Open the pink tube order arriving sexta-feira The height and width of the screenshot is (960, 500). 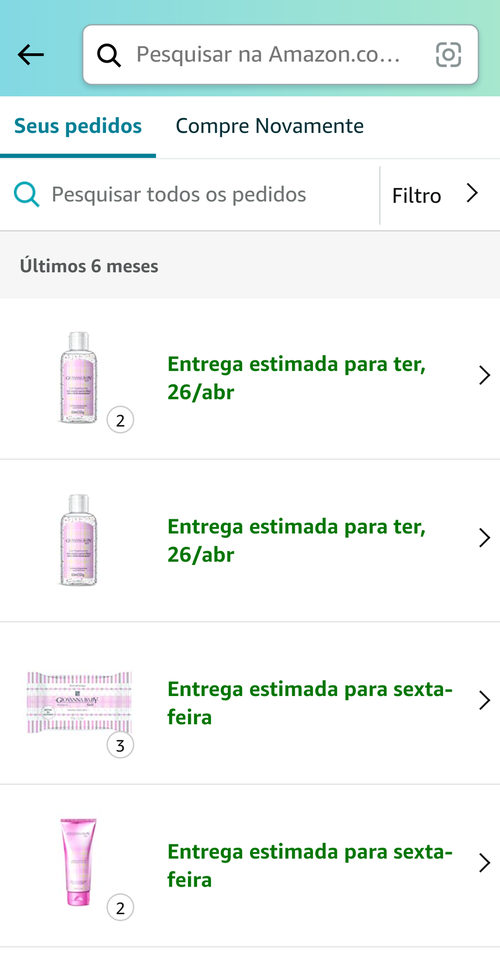point(250,865)
